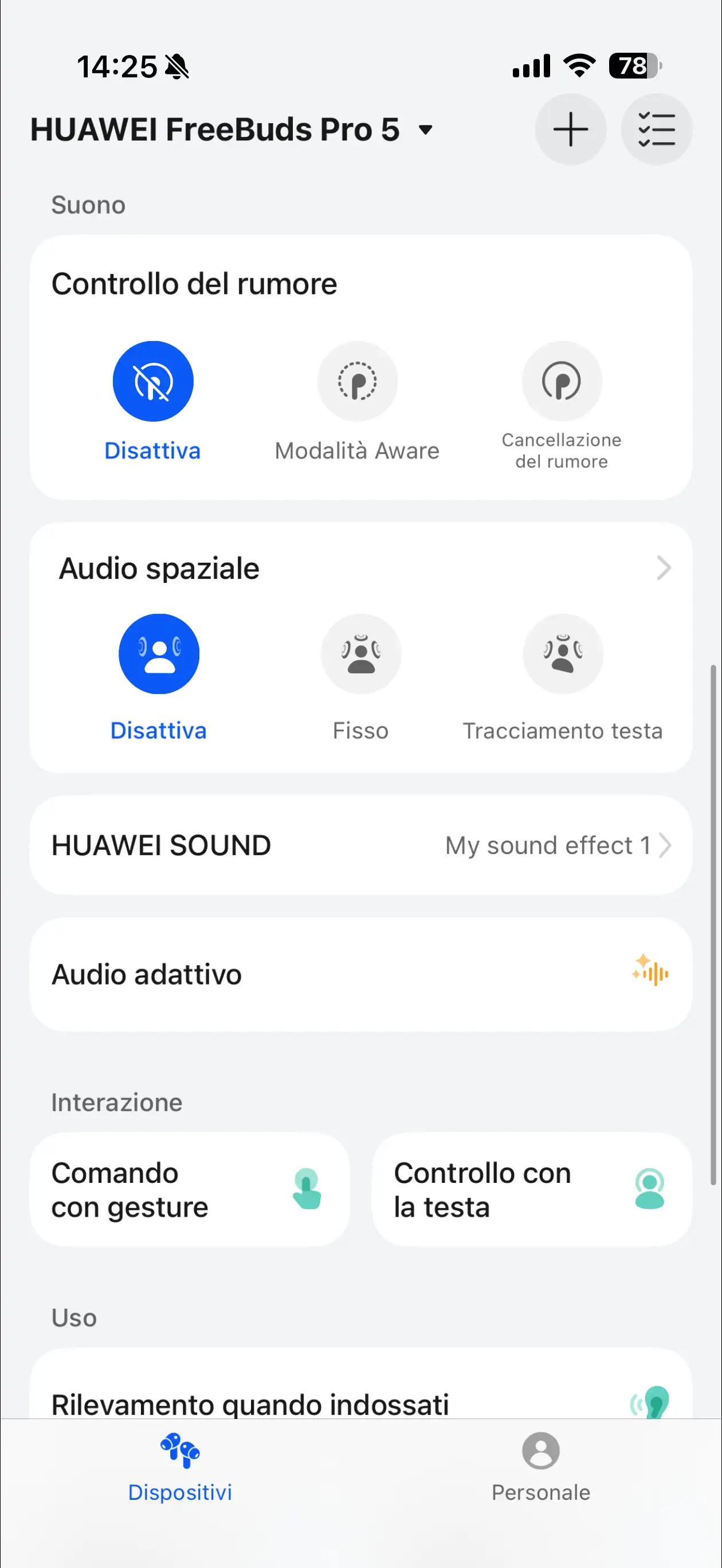Go to the Dispositivi tab
This screenshot has width=722, height=1568.
(180, 1466)
